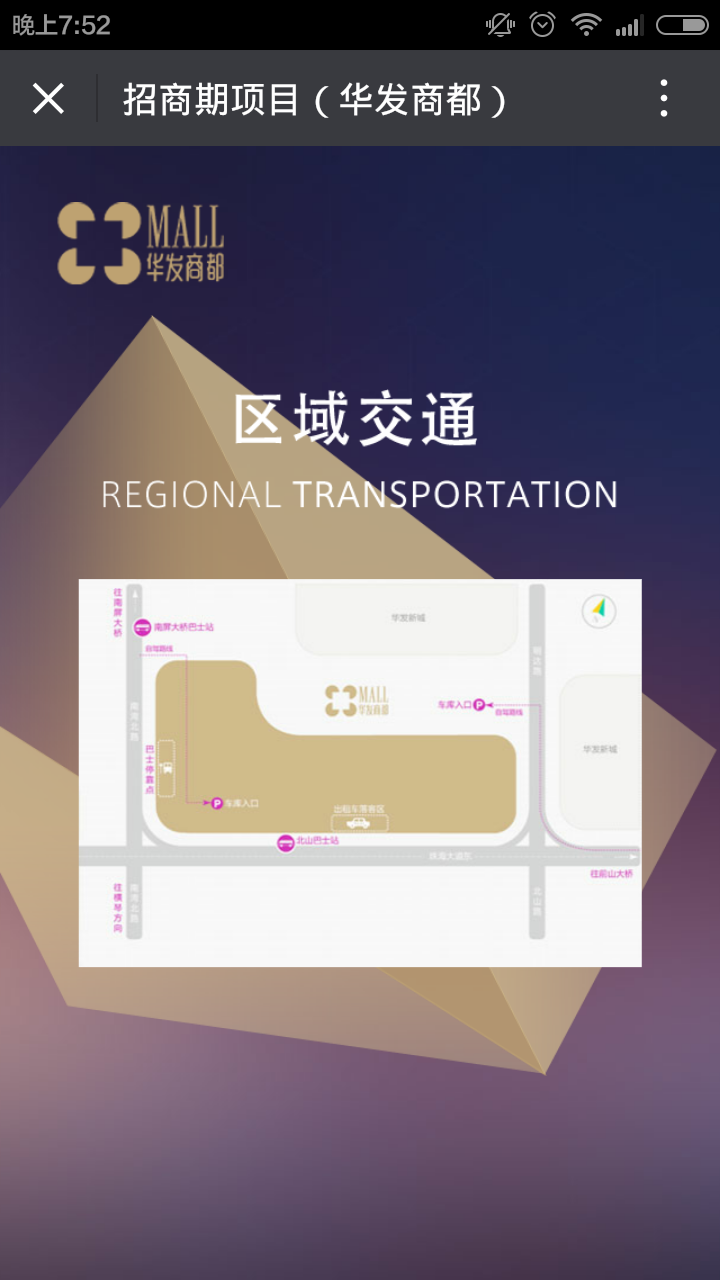The image size is (720, 1280).
Task: Select the 北山巴士站 bus station icon
Action: (x=285, y=843)
